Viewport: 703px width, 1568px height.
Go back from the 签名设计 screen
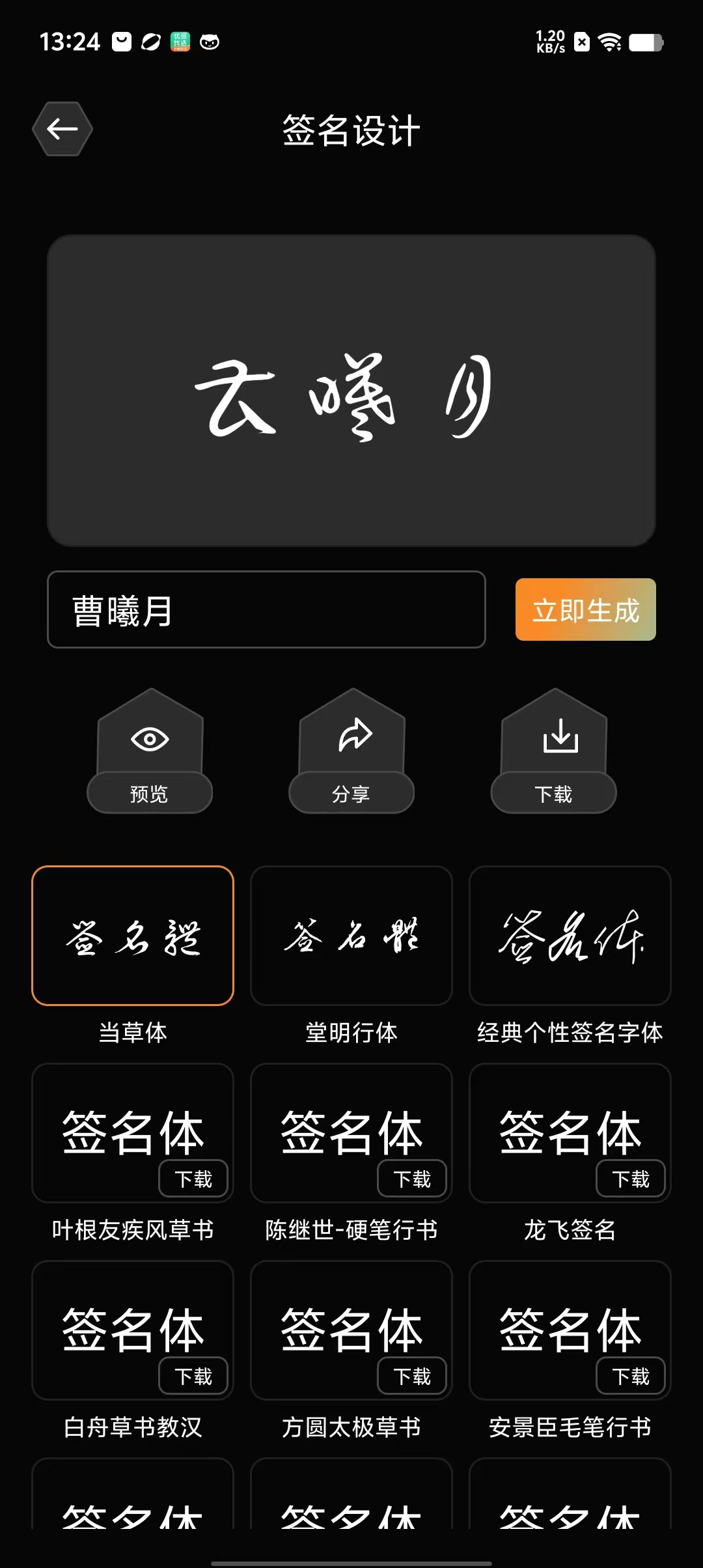coord(62,129)
